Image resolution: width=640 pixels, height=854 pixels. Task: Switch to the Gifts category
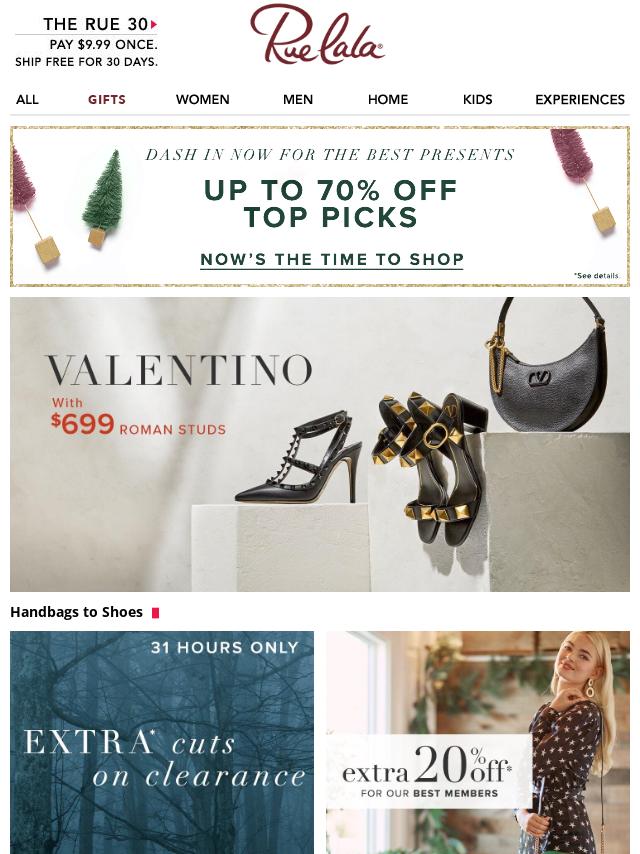point(107,99)
